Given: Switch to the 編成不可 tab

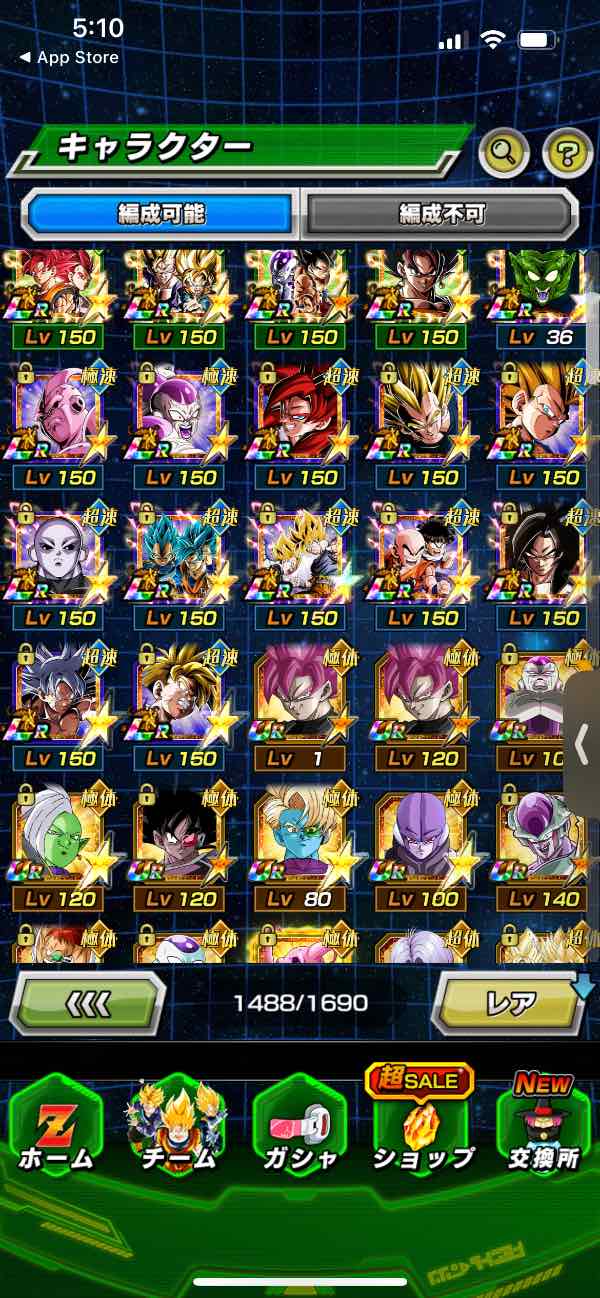Looking at the screenshot, I should [x=441, y=213].
